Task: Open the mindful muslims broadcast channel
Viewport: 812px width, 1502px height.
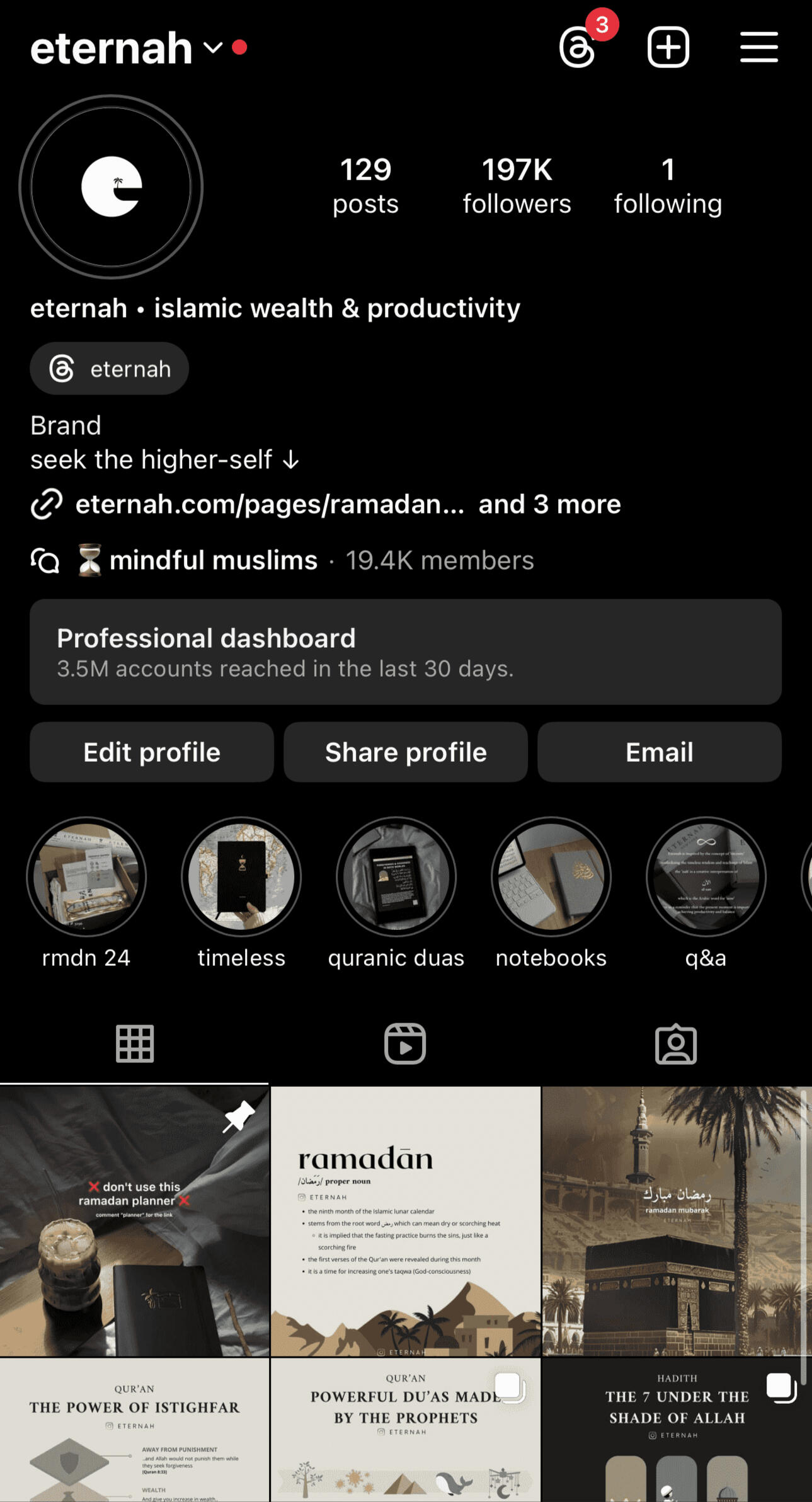Action: click(x=213, y=560)
